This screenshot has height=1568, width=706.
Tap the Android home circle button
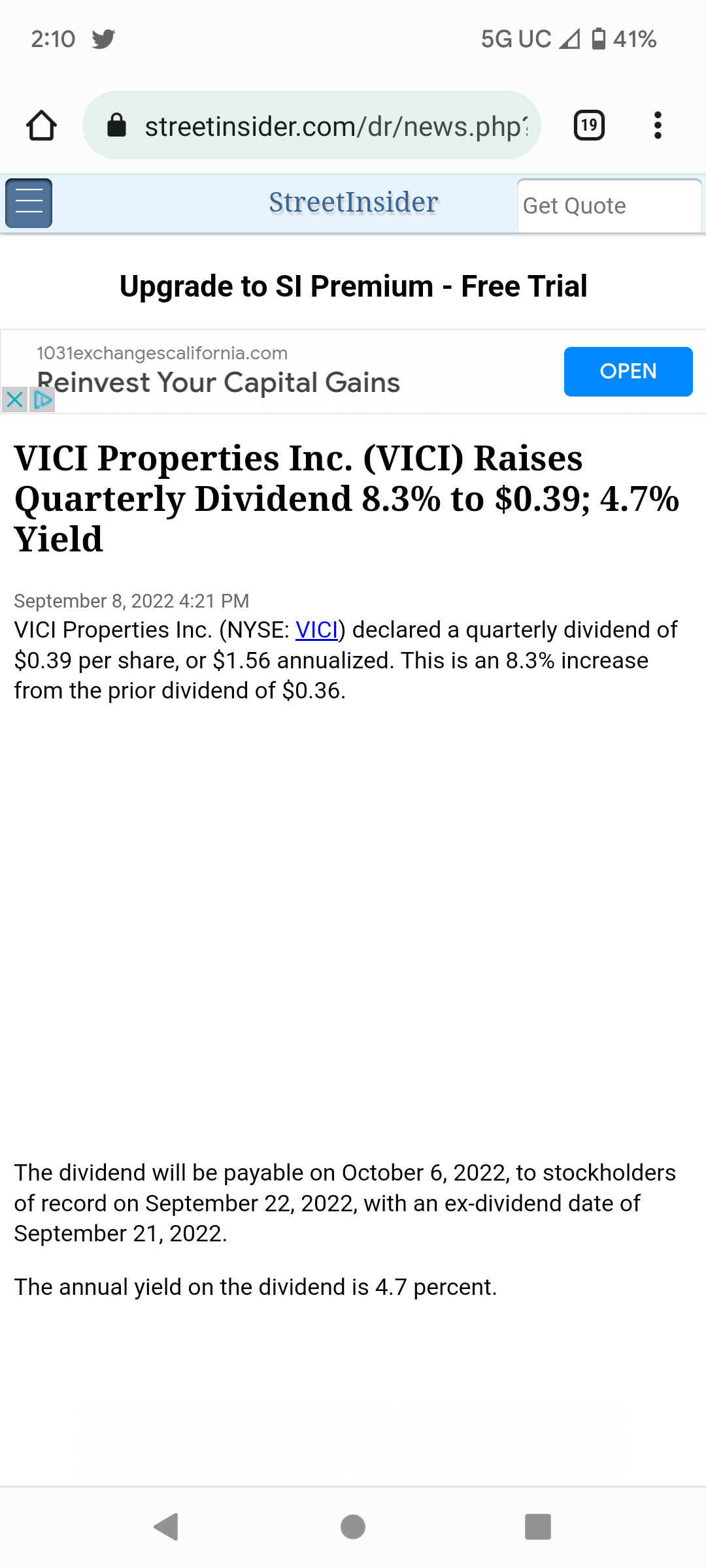pos(352,1527)
